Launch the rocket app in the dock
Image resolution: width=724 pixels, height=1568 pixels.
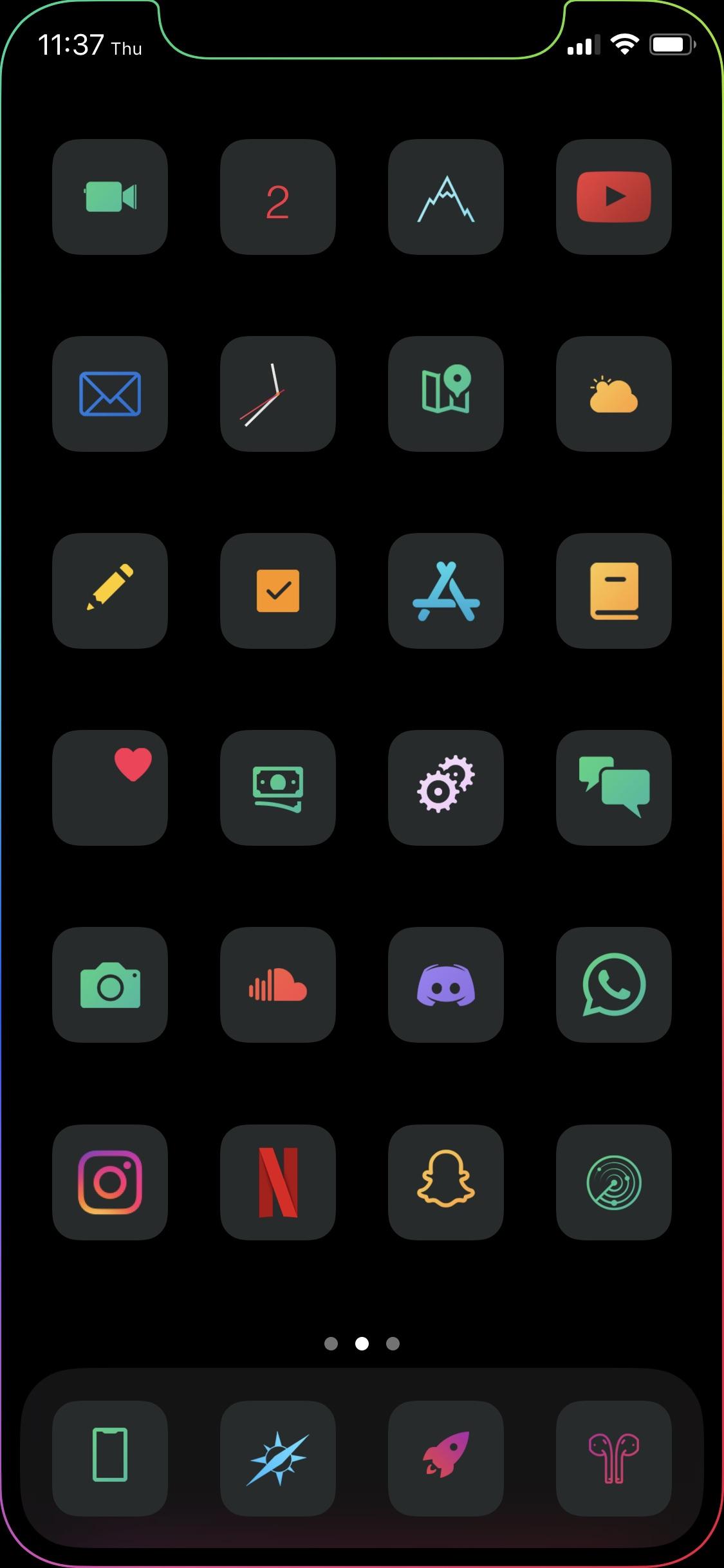445,1458
